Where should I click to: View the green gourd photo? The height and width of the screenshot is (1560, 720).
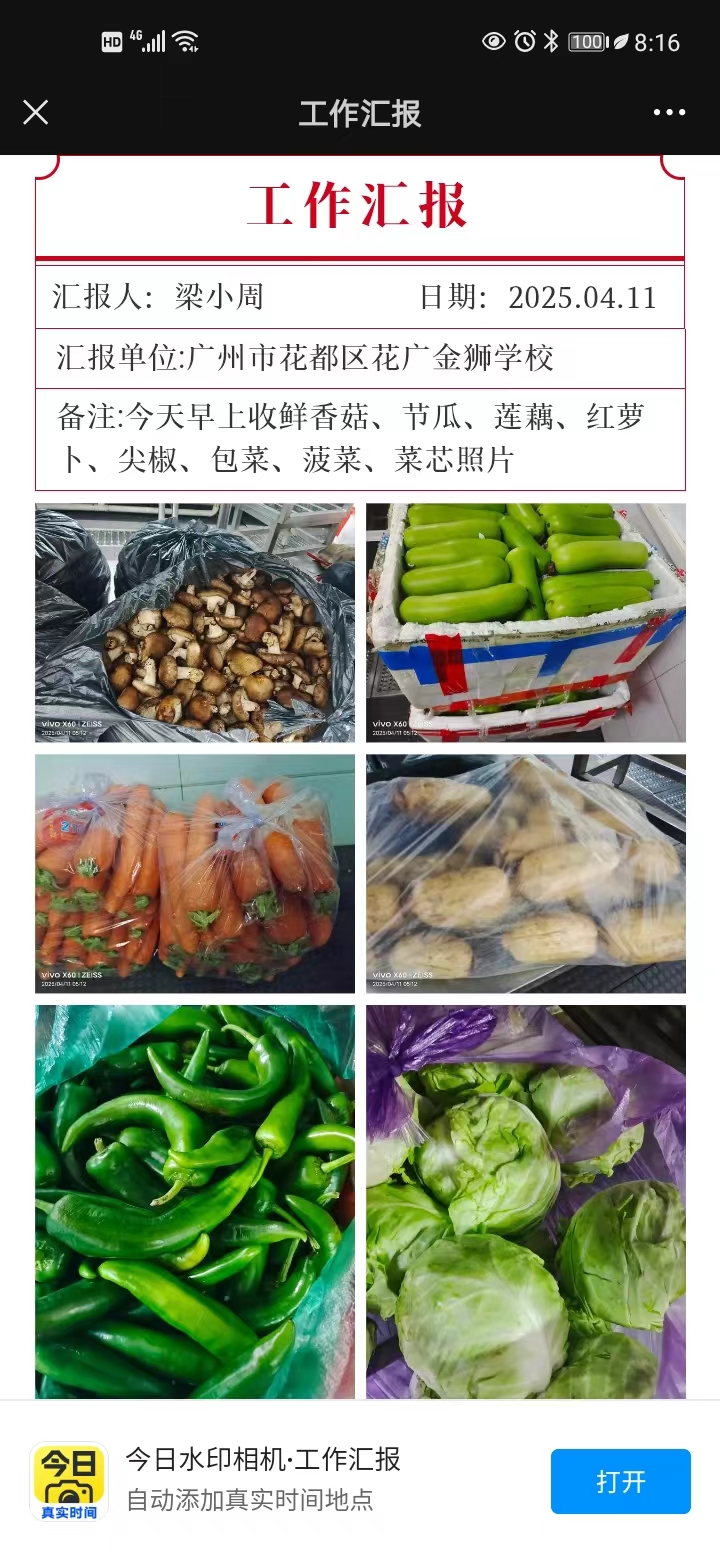coord(525,622)
